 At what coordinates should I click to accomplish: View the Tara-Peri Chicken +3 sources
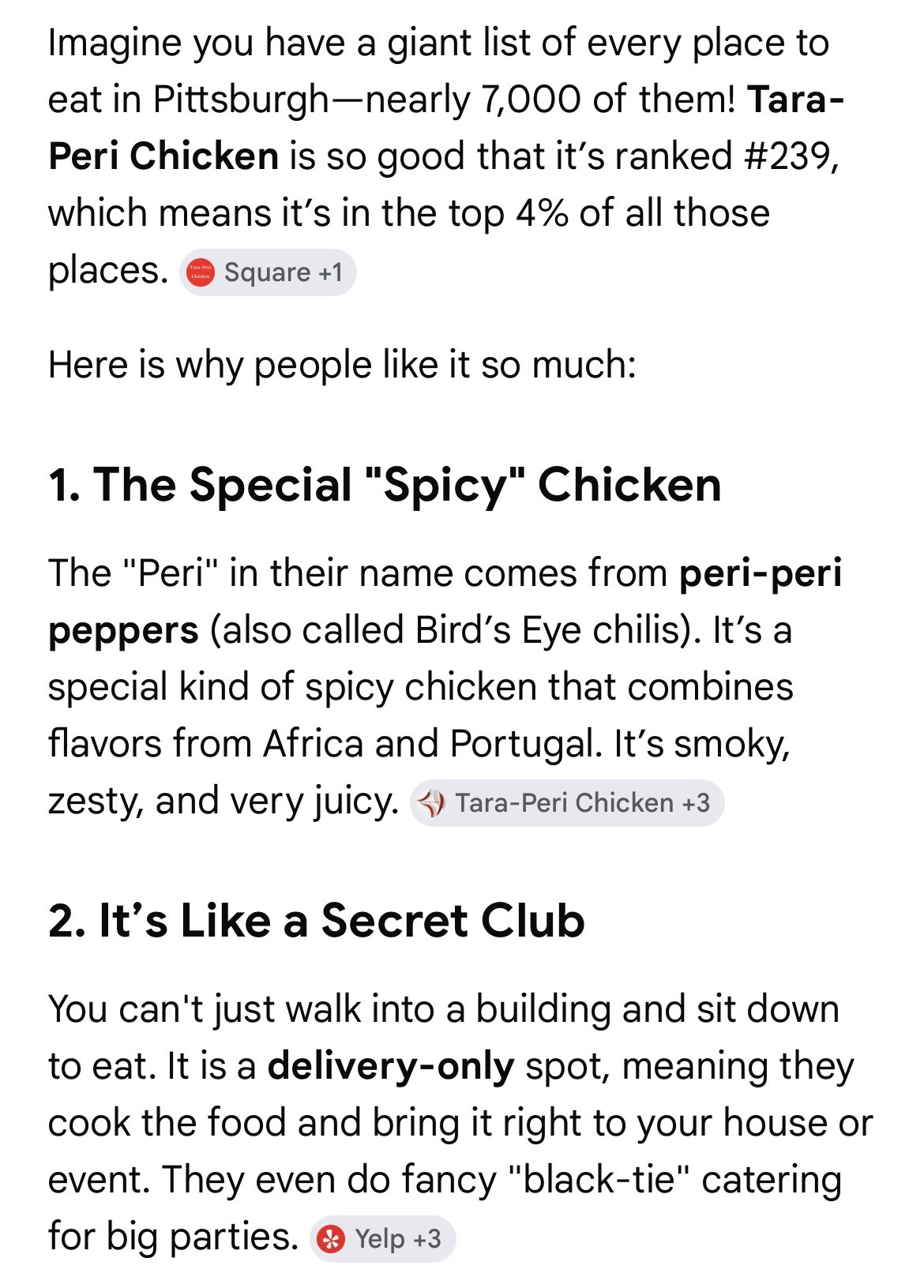pyautogui.click(x=567, y=804)
